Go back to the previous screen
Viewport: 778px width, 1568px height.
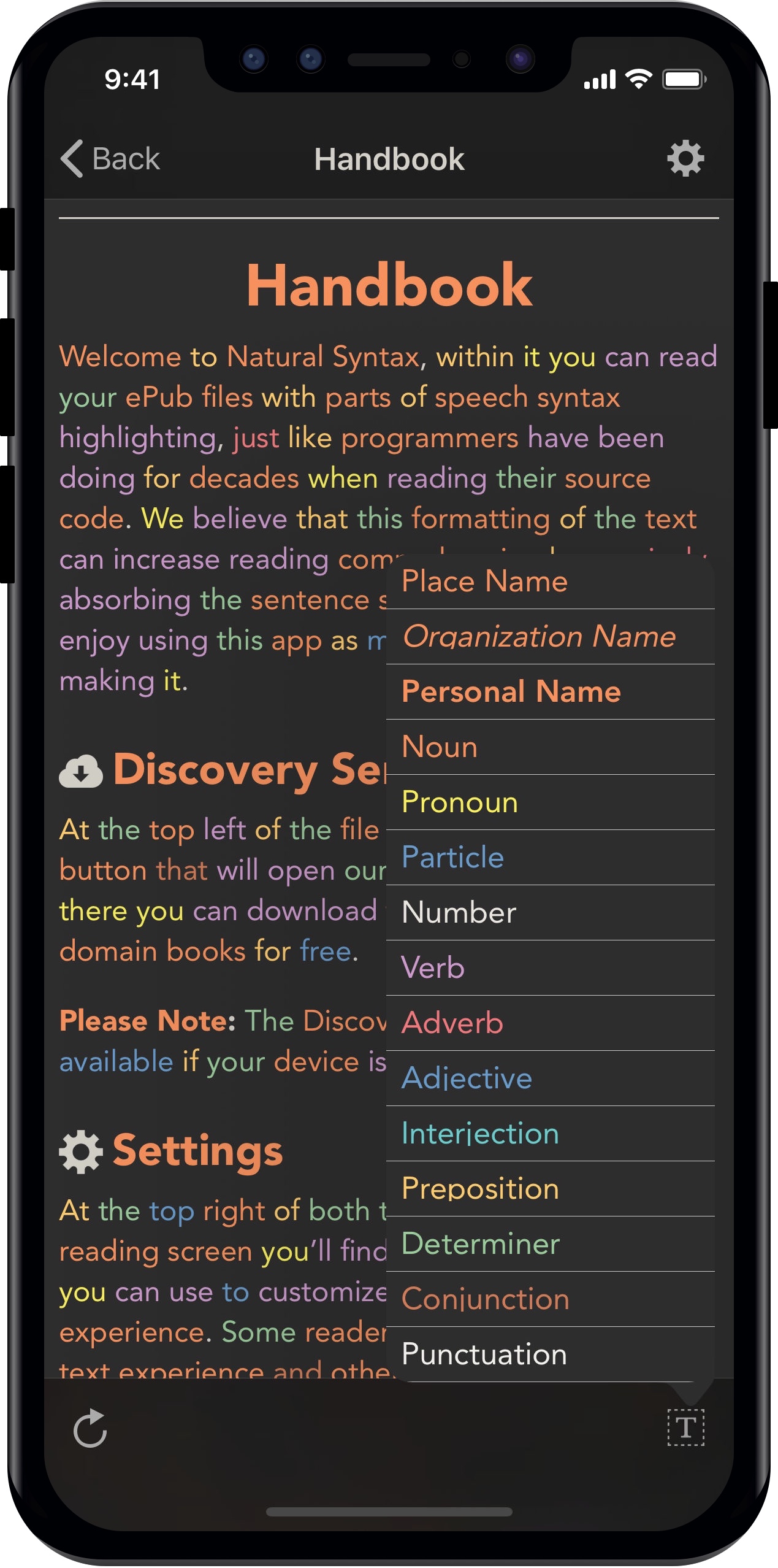pos(110,159)
